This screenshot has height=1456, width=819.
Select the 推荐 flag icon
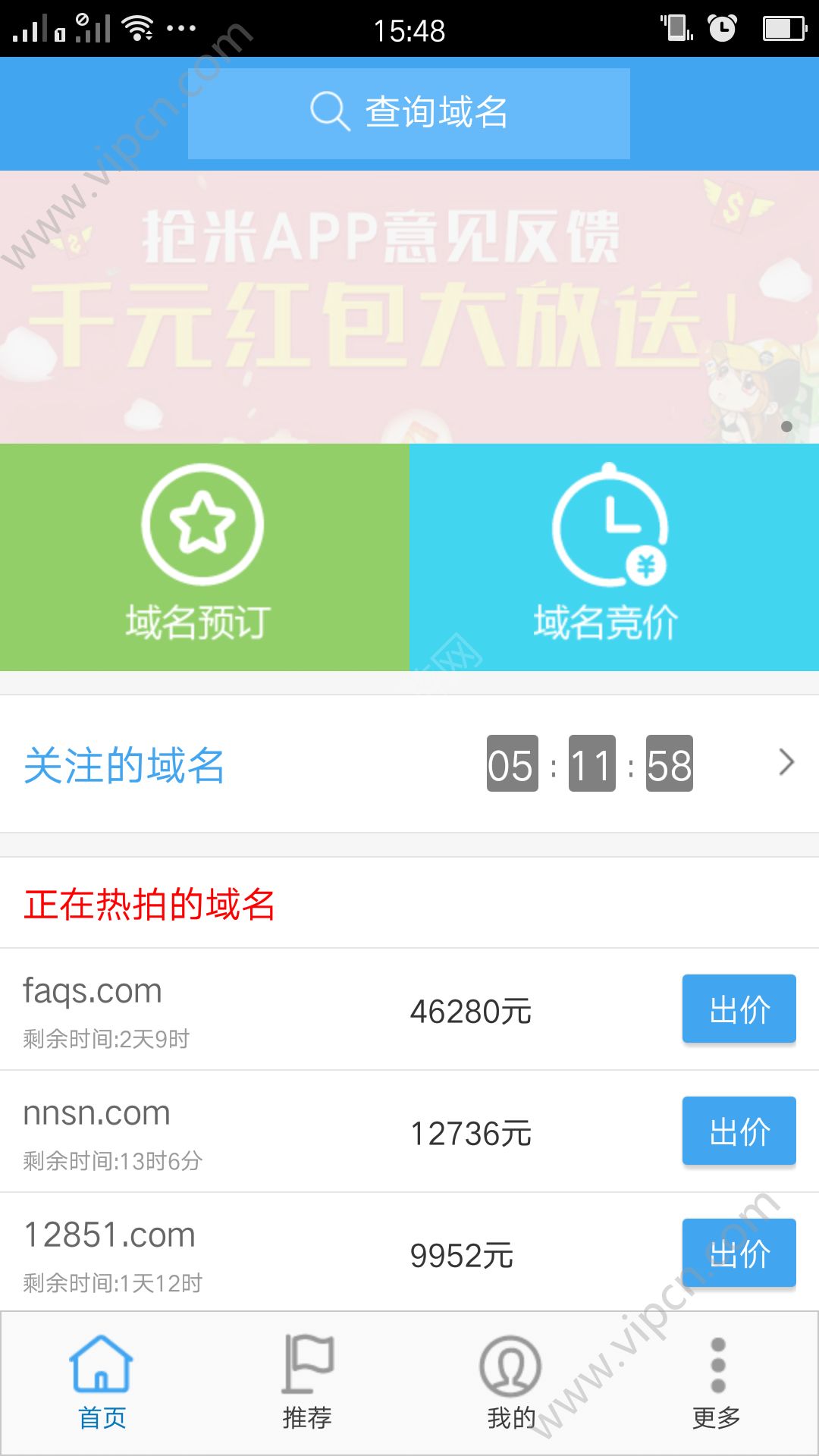[x=306, y=1361]
